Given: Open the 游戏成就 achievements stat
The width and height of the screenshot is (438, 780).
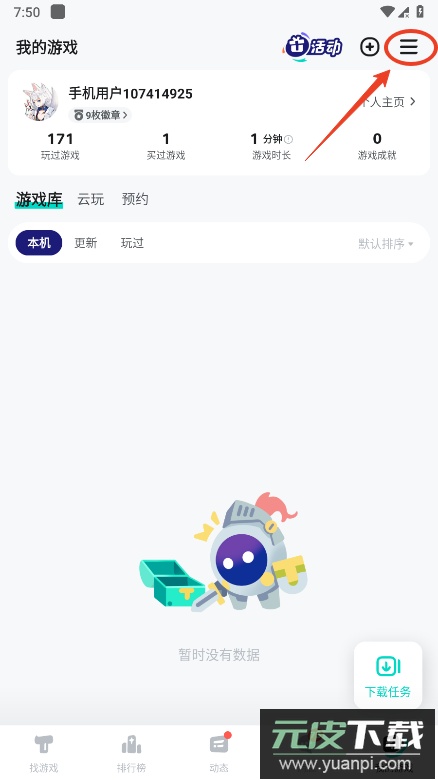Looking at the screenshot, I should (x=377, y=146).
